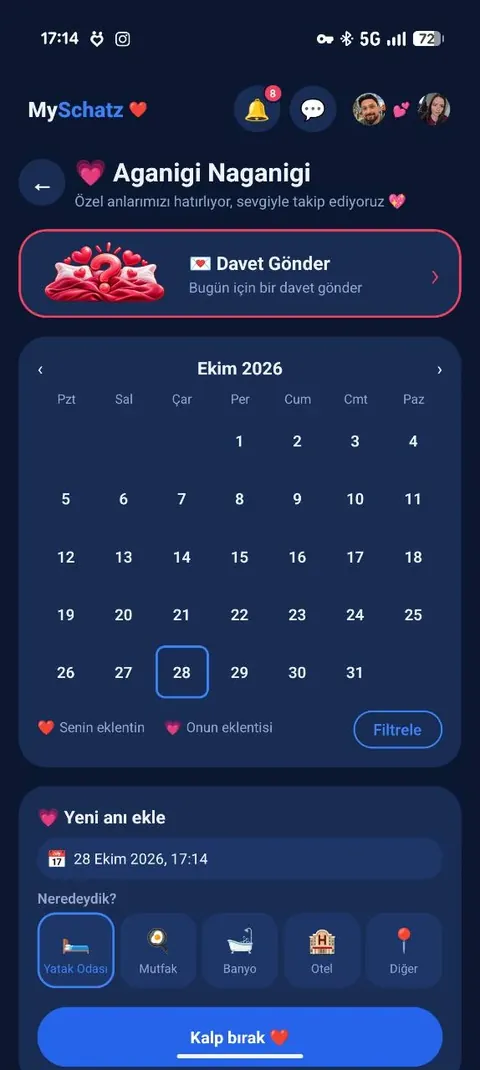This screenshot has width=480, height=1070.
Task: Select Mutfak as location
Action: click(158, 951)
